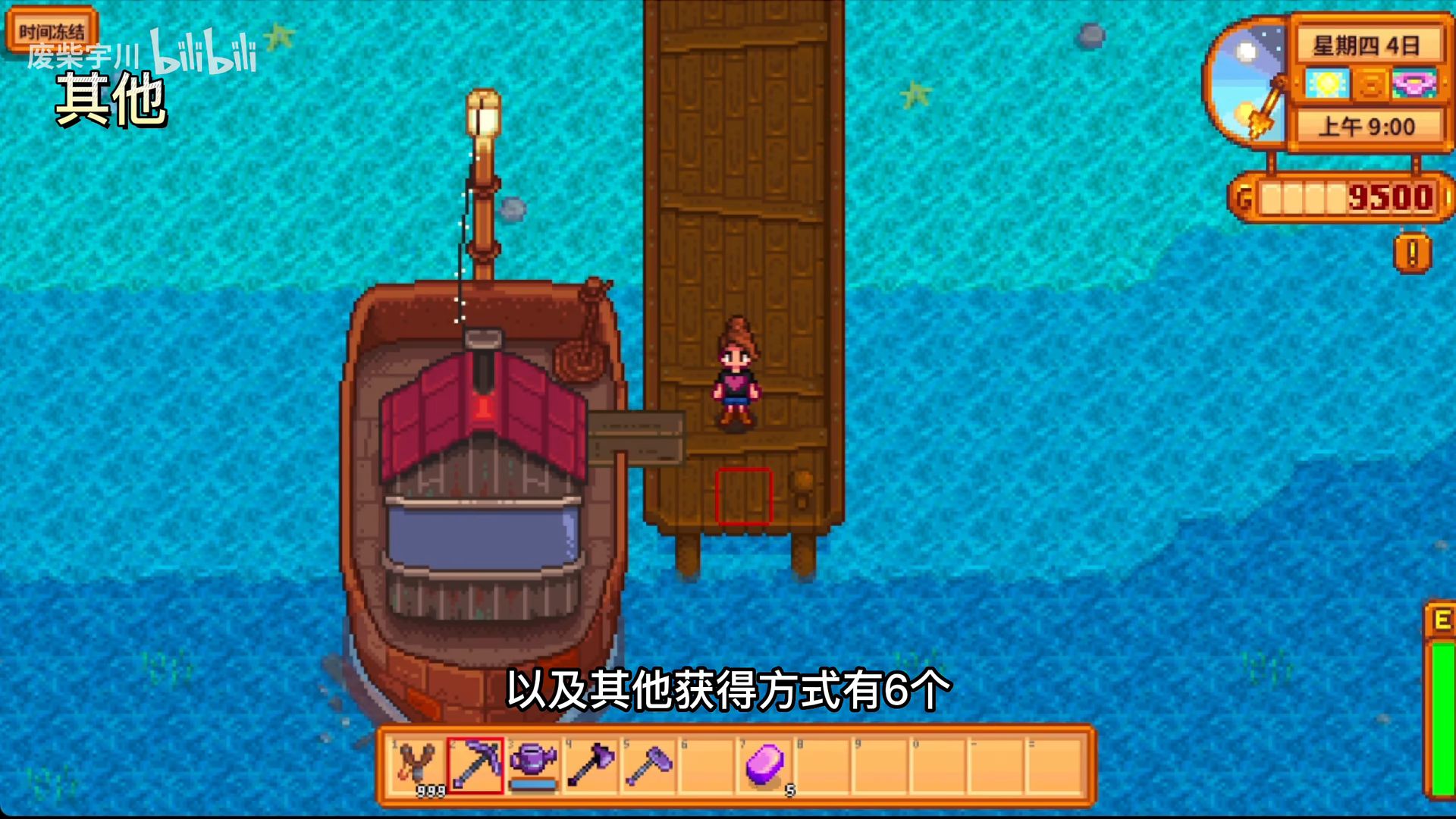Select the axe in the toolbar
The image size is (1456, 819).
(591, 764)
